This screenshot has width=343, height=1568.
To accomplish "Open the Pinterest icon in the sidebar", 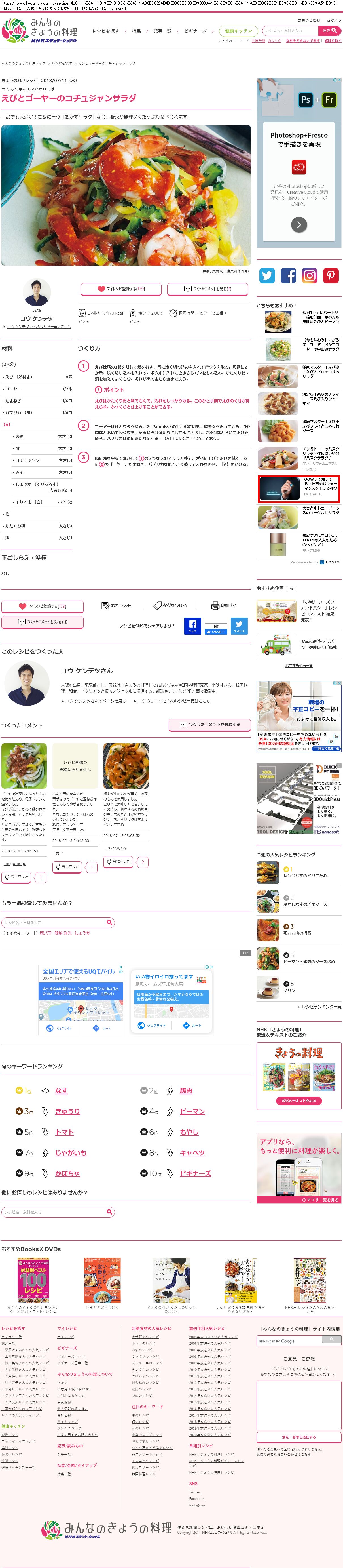I will pos(331,275).
